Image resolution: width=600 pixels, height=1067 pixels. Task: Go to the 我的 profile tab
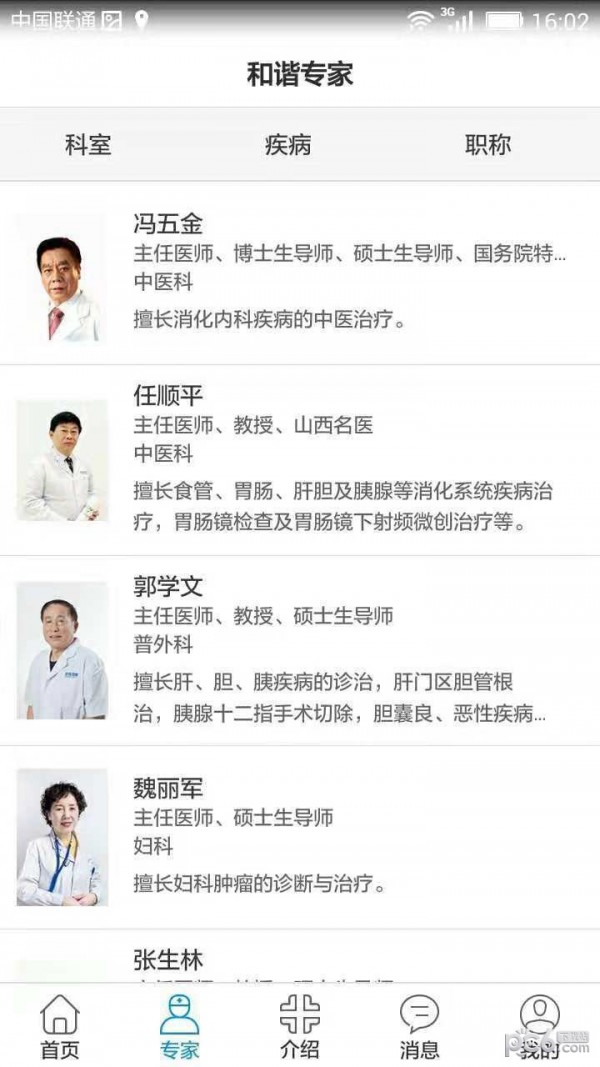pyautogui.click(x=540, y=1027)
